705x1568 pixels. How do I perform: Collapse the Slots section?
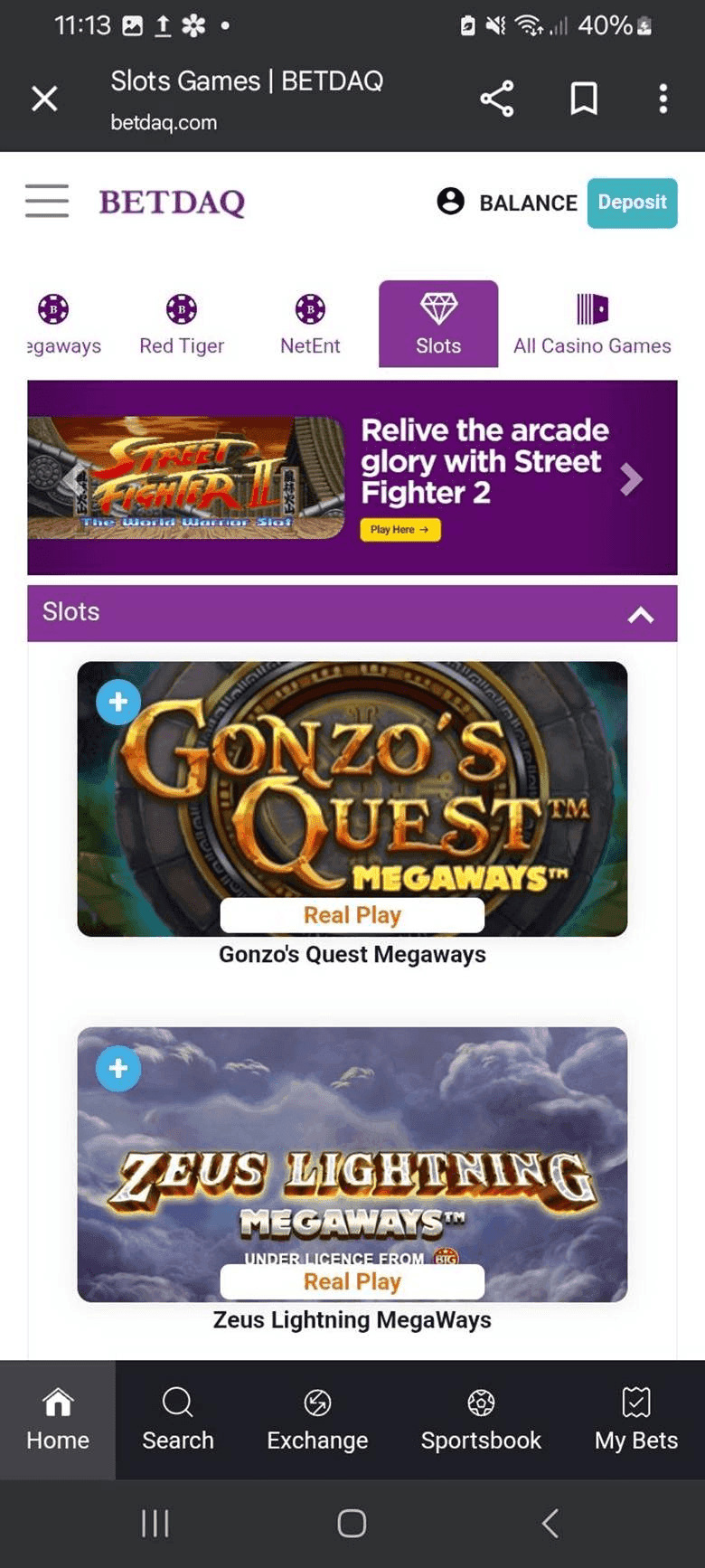click(641, 615)
